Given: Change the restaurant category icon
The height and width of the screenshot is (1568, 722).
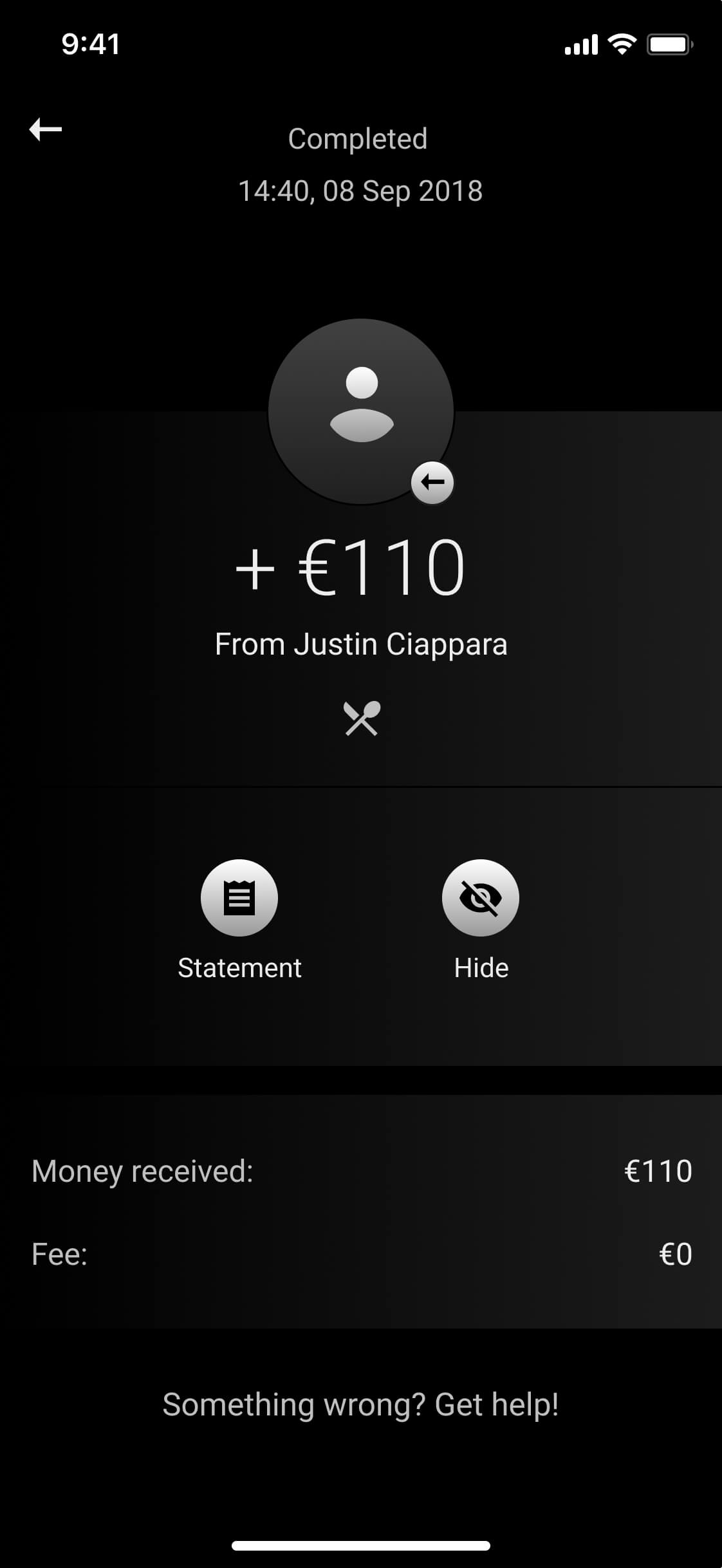Looking at the screenshot, I should click(x=362, y=718).
